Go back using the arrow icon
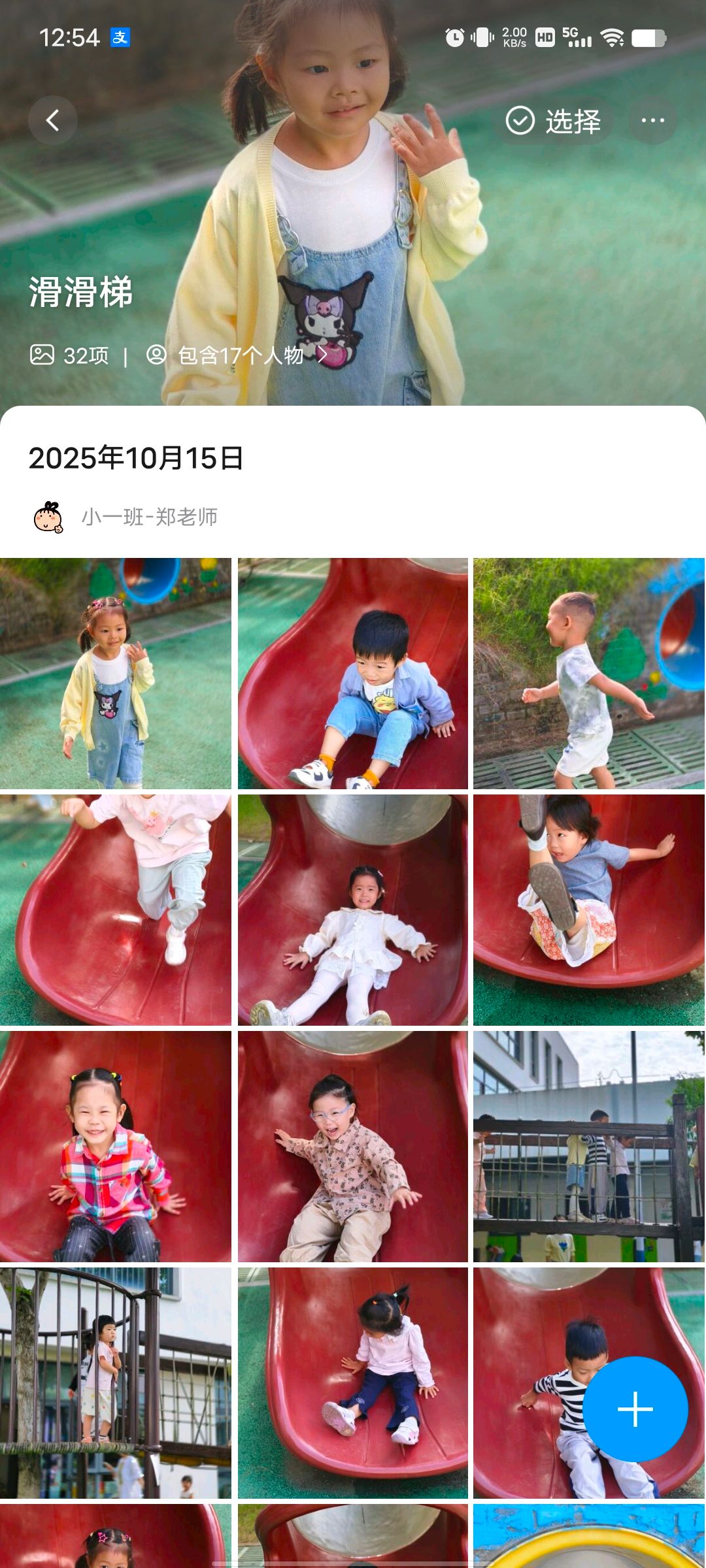 pos(53,120)
